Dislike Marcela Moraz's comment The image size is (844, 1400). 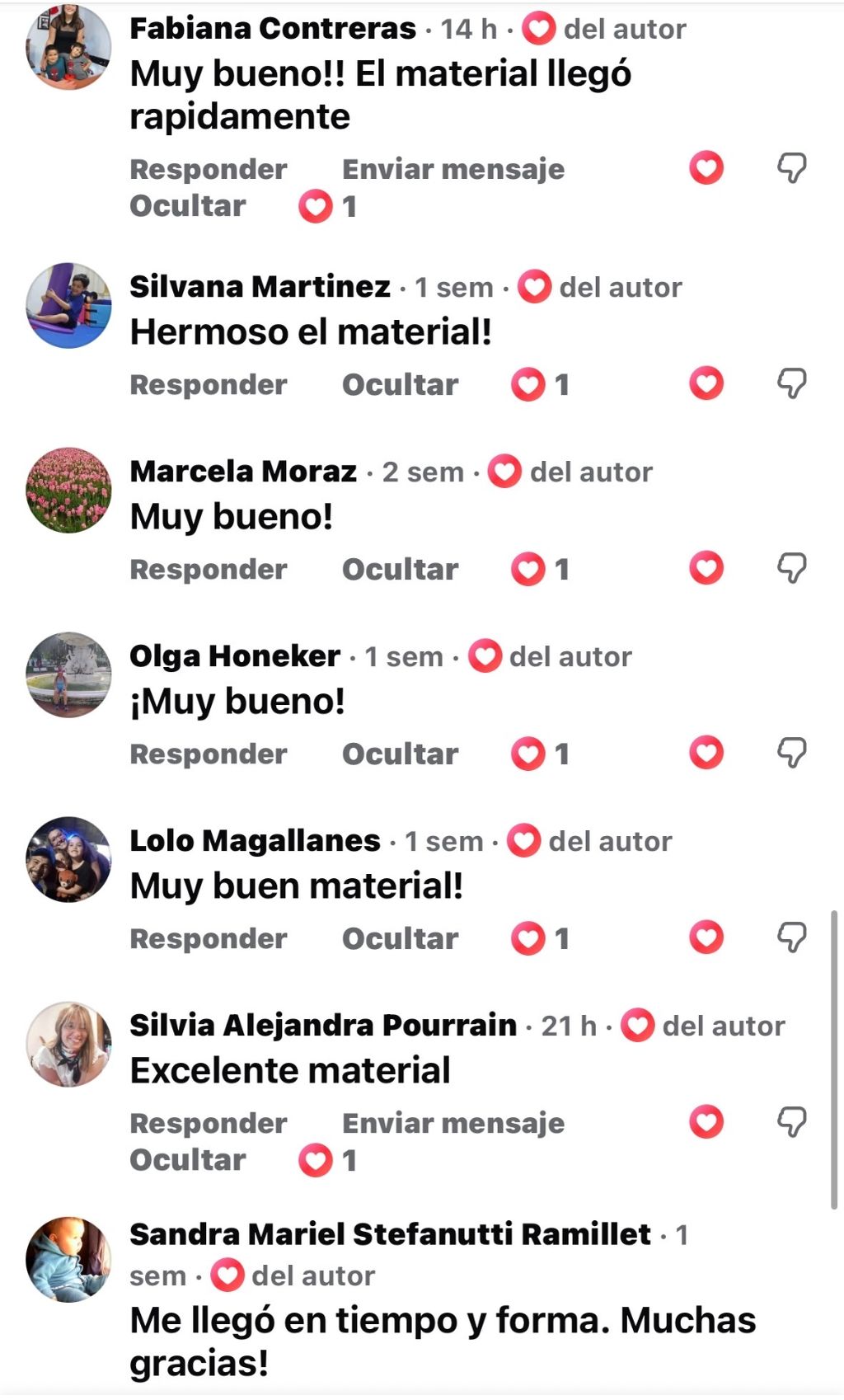pos(791,568)
